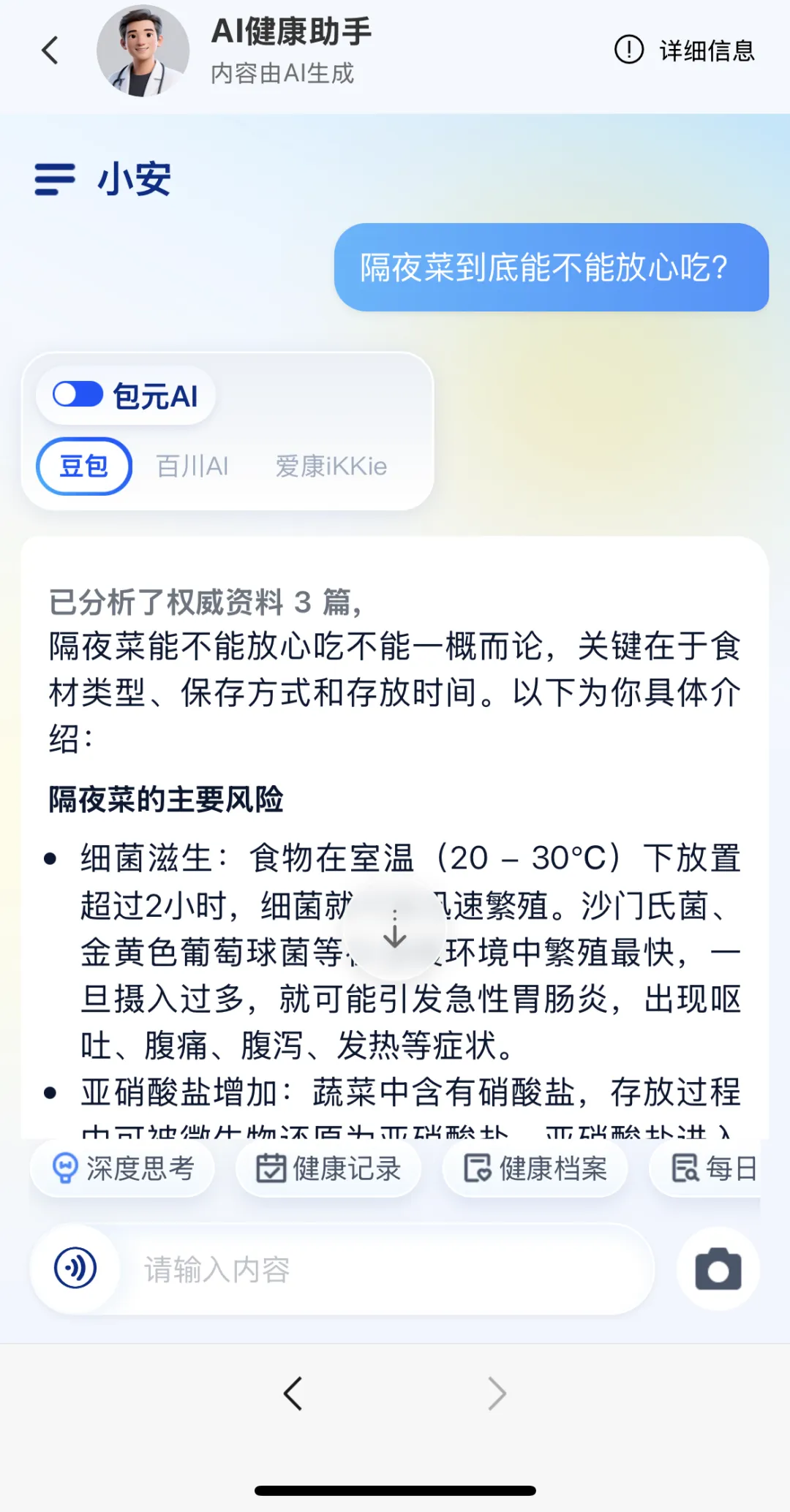Tap the voice input icon
The width and height of the screenshot is (790, 1512).
click(x=75, y=1268)
